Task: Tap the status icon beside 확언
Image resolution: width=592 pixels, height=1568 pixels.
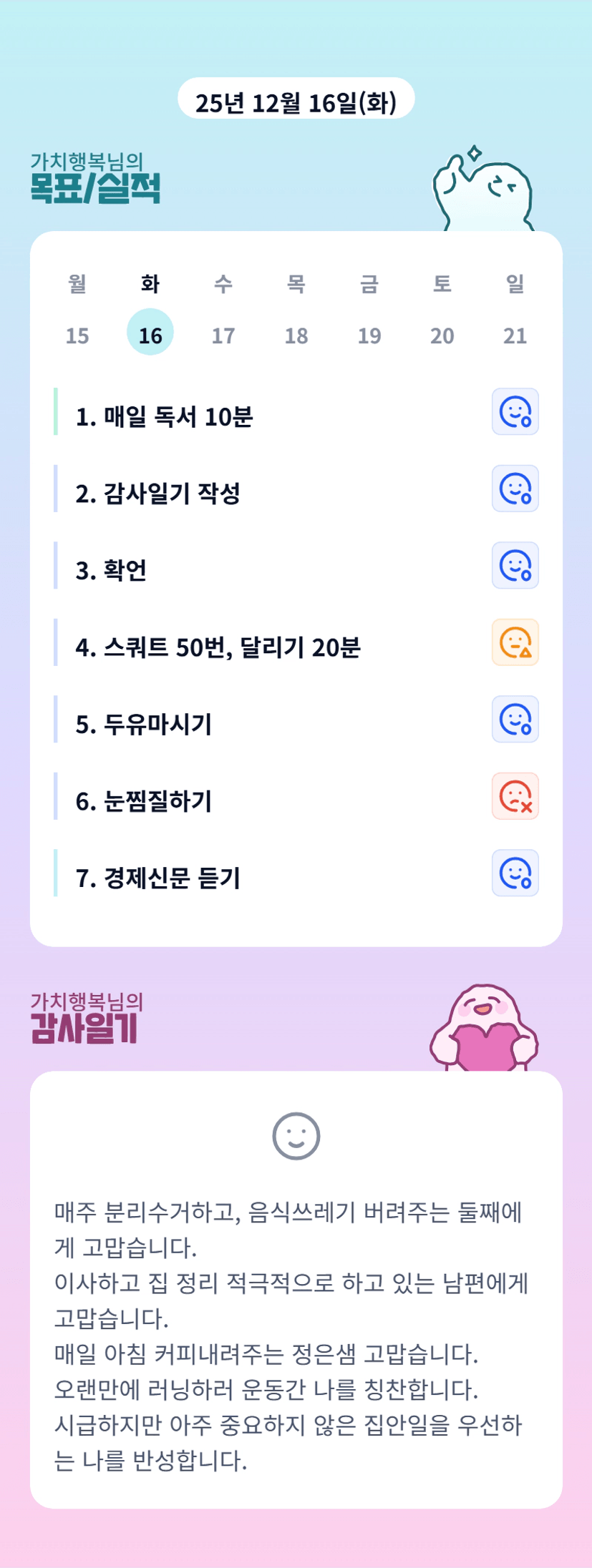Action: tap(515, 565)
